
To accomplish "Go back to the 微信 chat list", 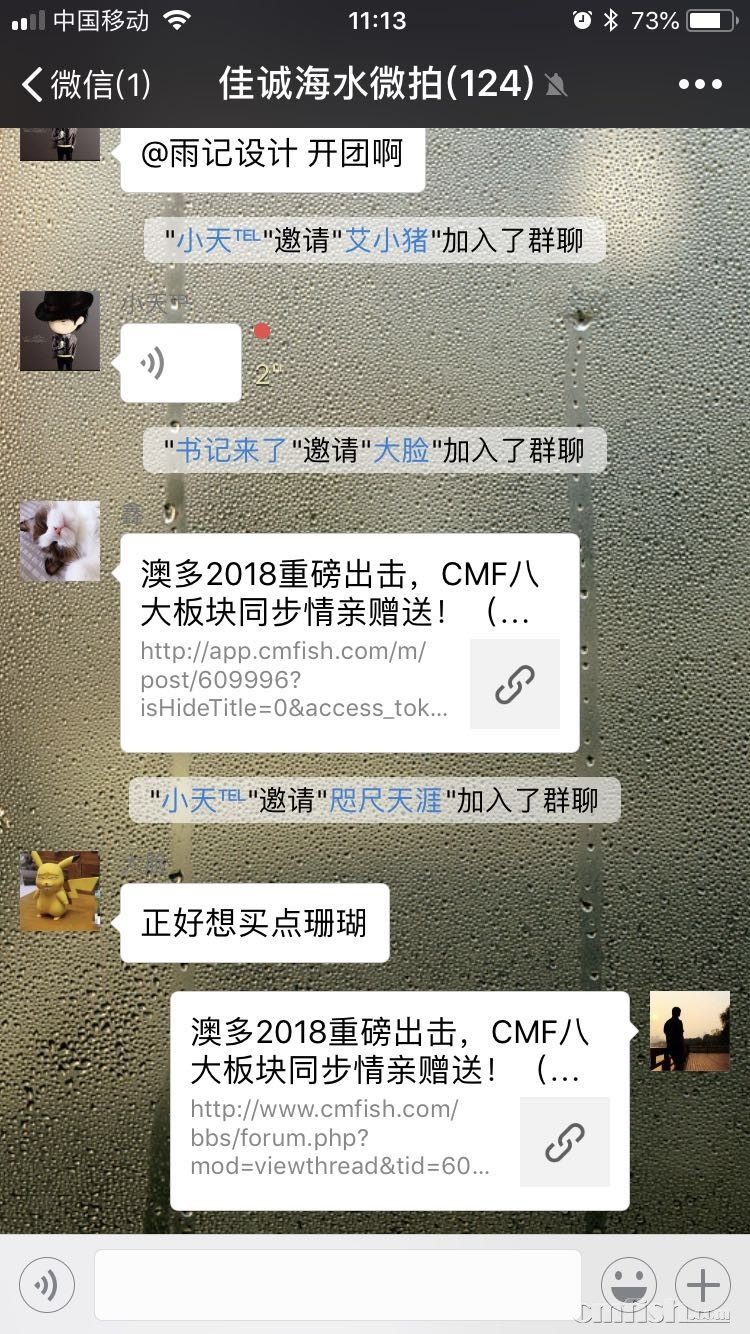I will click(x=85, y=84).
